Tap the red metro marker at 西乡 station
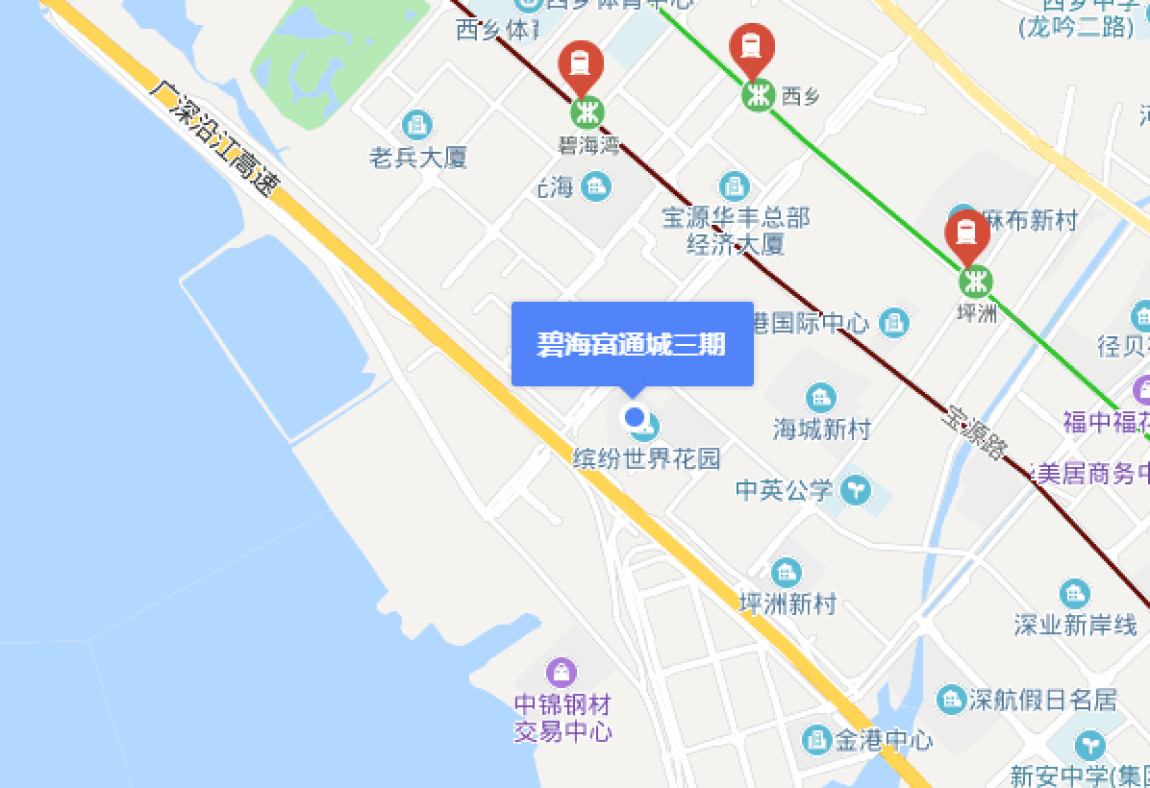The image size is (1150, 788). pyautogui.click(x=752, y=46)
